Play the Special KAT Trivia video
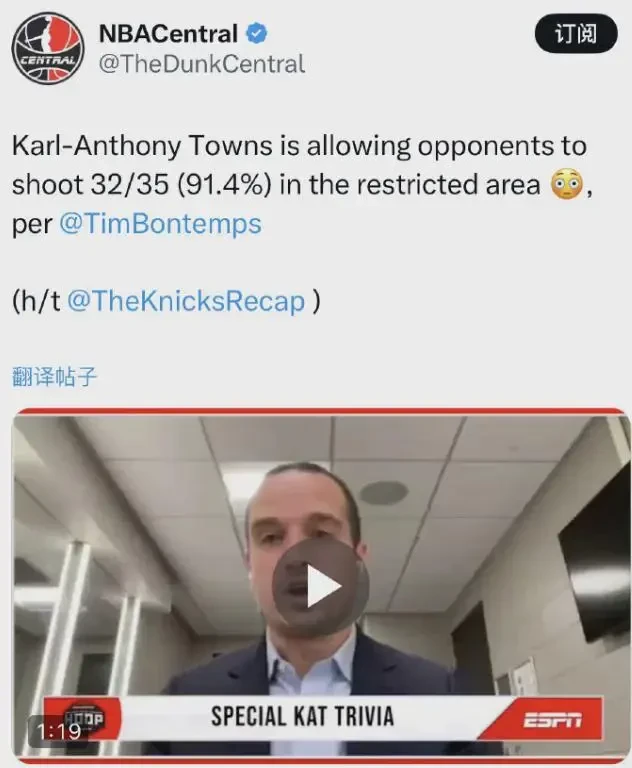 click(320, 586)
